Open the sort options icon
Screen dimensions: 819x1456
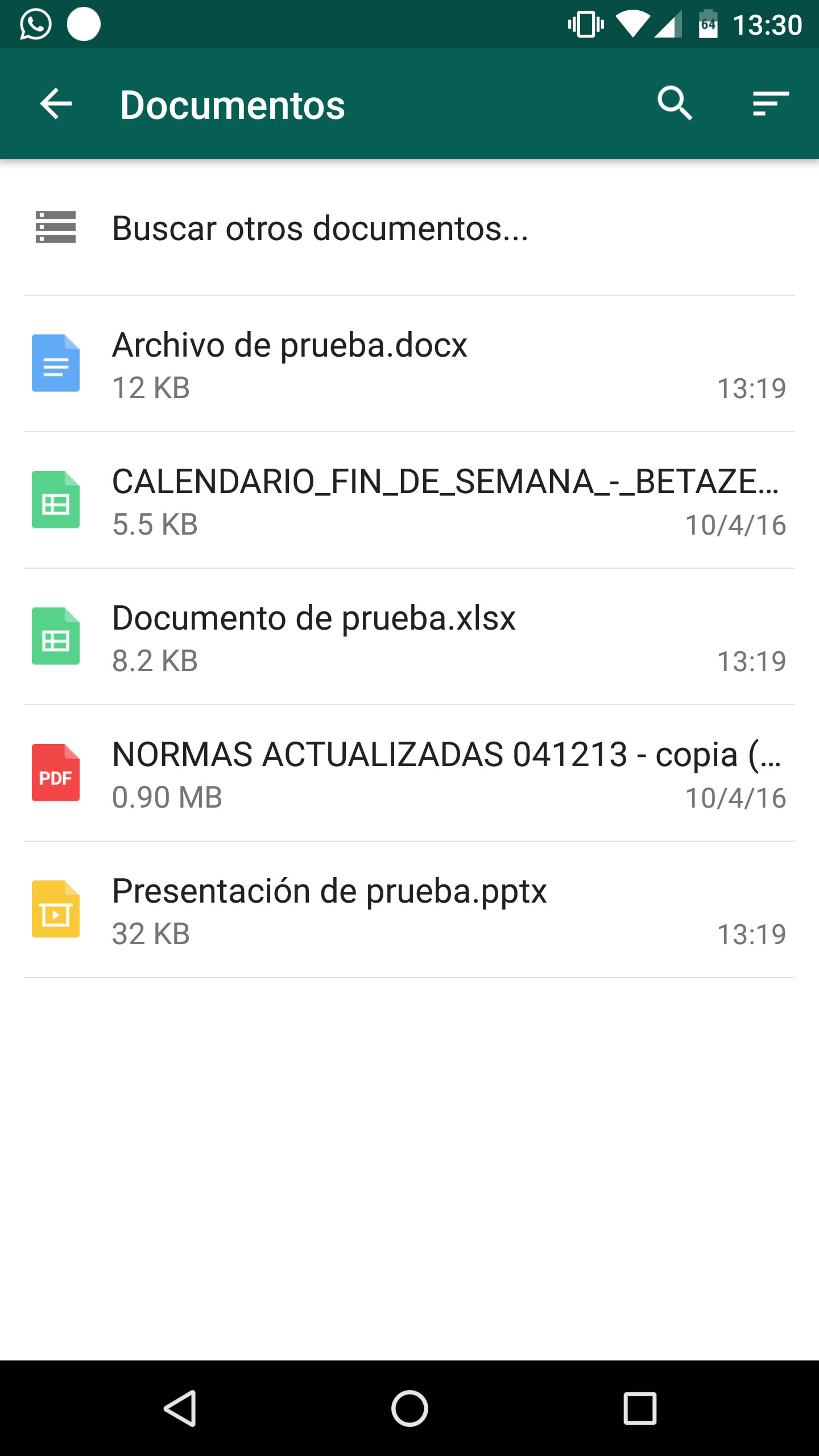[770, 104]
